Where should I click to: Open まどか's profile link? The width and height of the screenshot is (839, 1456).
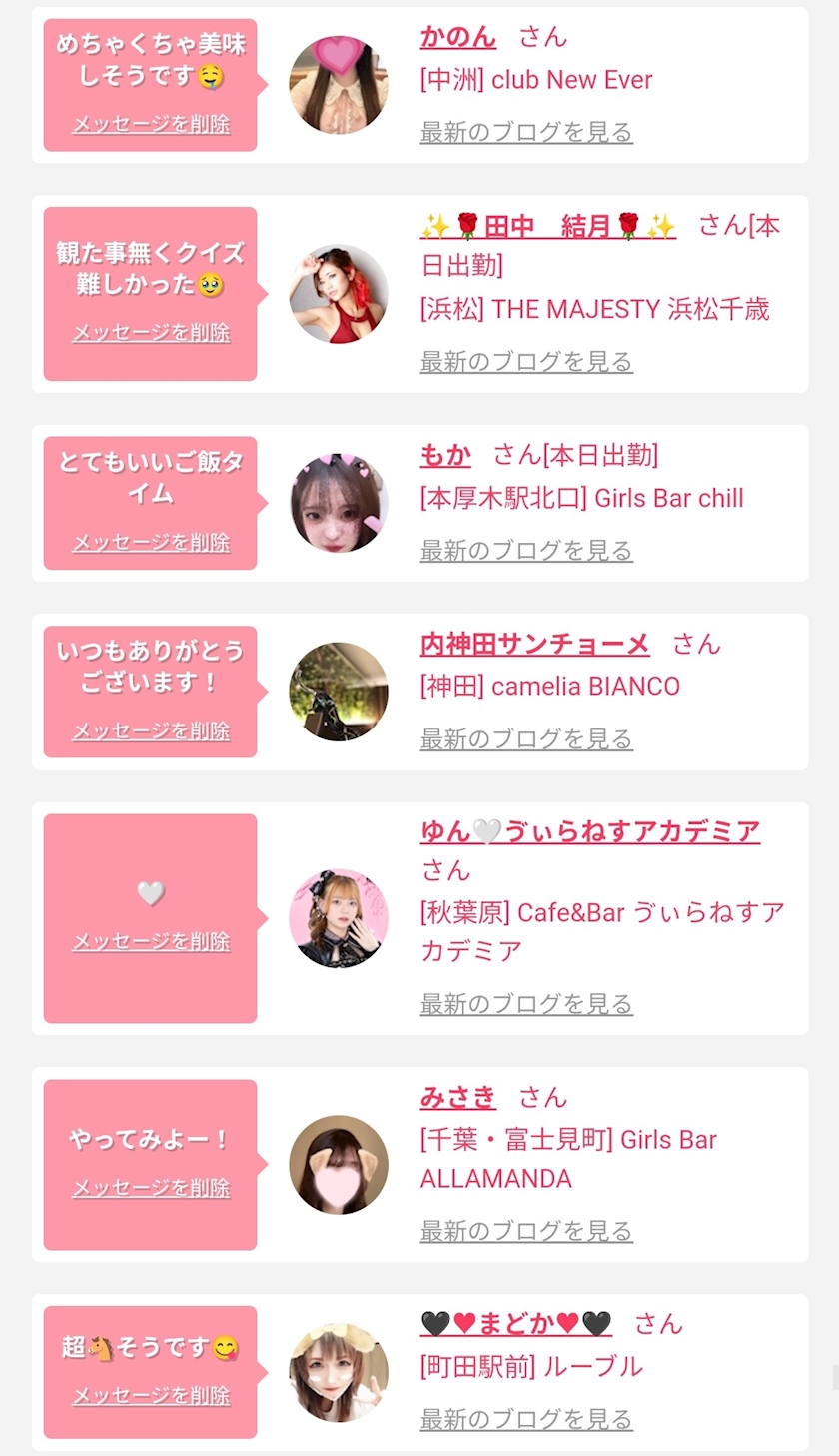coord(516,1323)
